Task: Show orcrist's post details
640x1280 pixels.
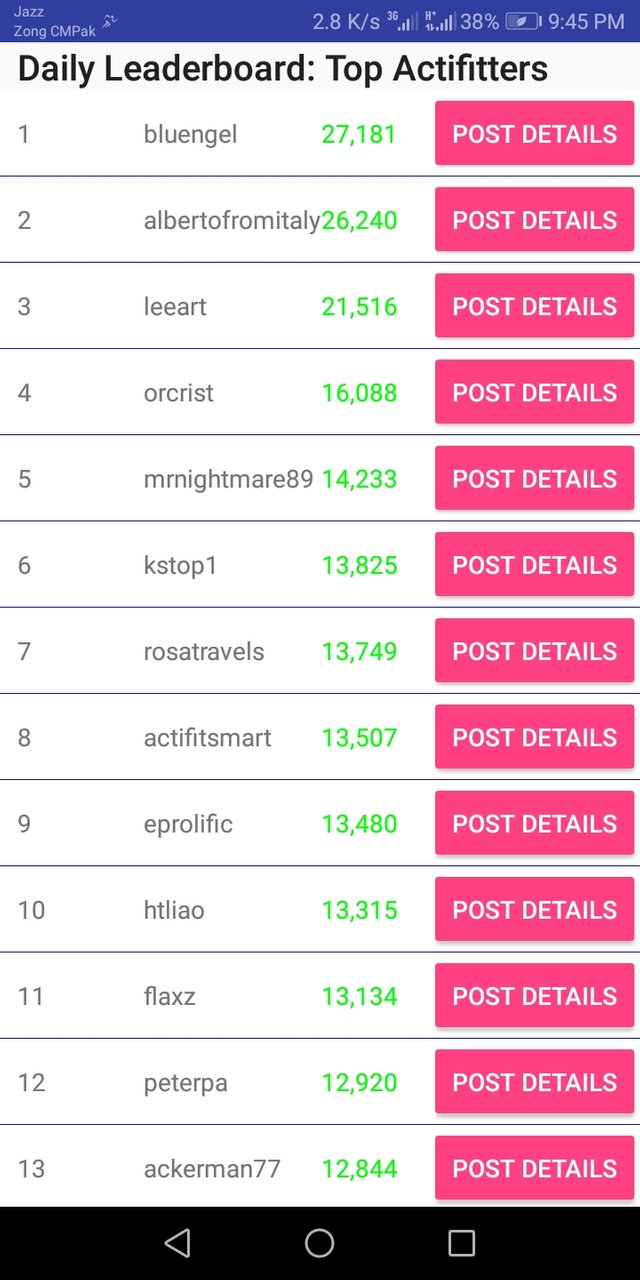Action: pos(534,392)
